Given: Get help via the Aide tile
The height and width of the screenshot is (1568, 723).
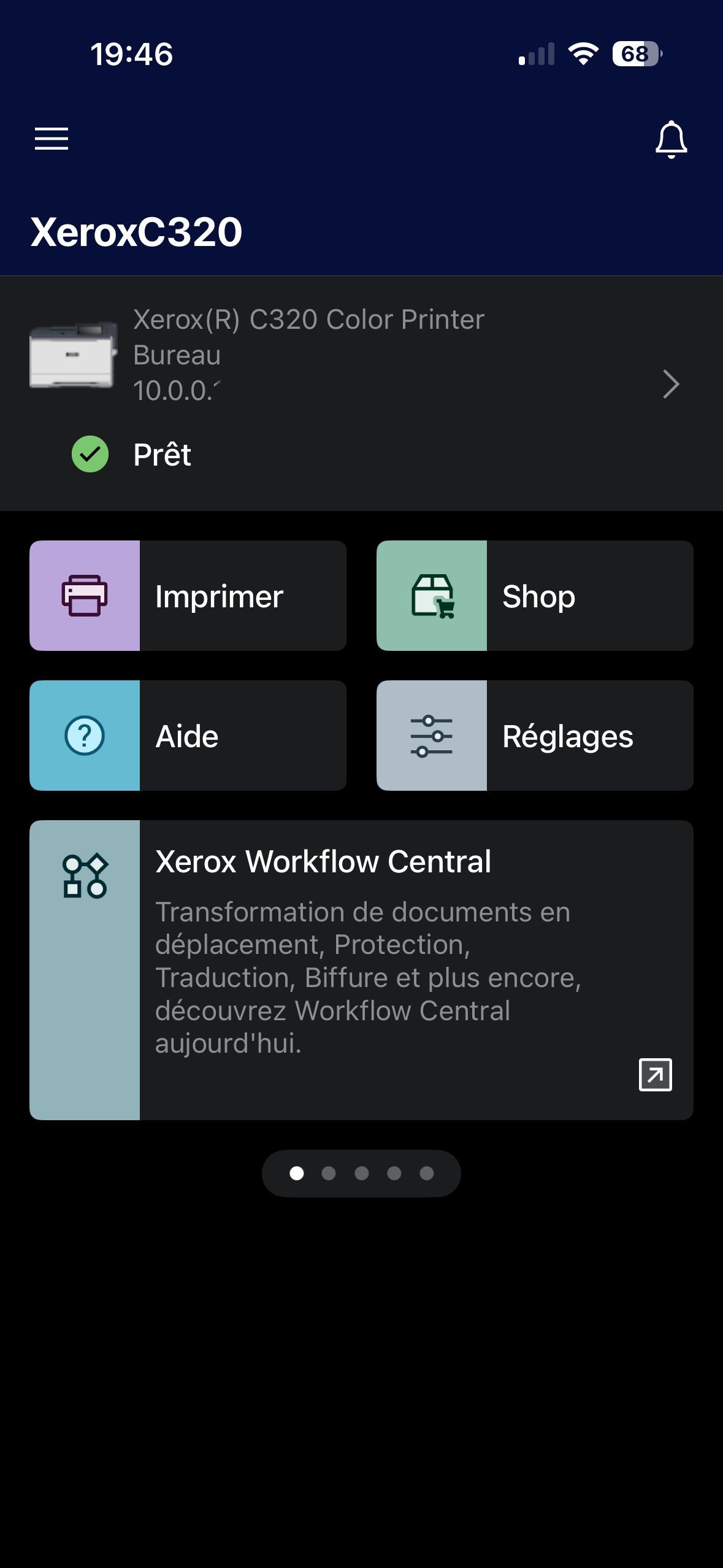Looking at the screenshot, I should pyautogui.click(x=188, y=736).
